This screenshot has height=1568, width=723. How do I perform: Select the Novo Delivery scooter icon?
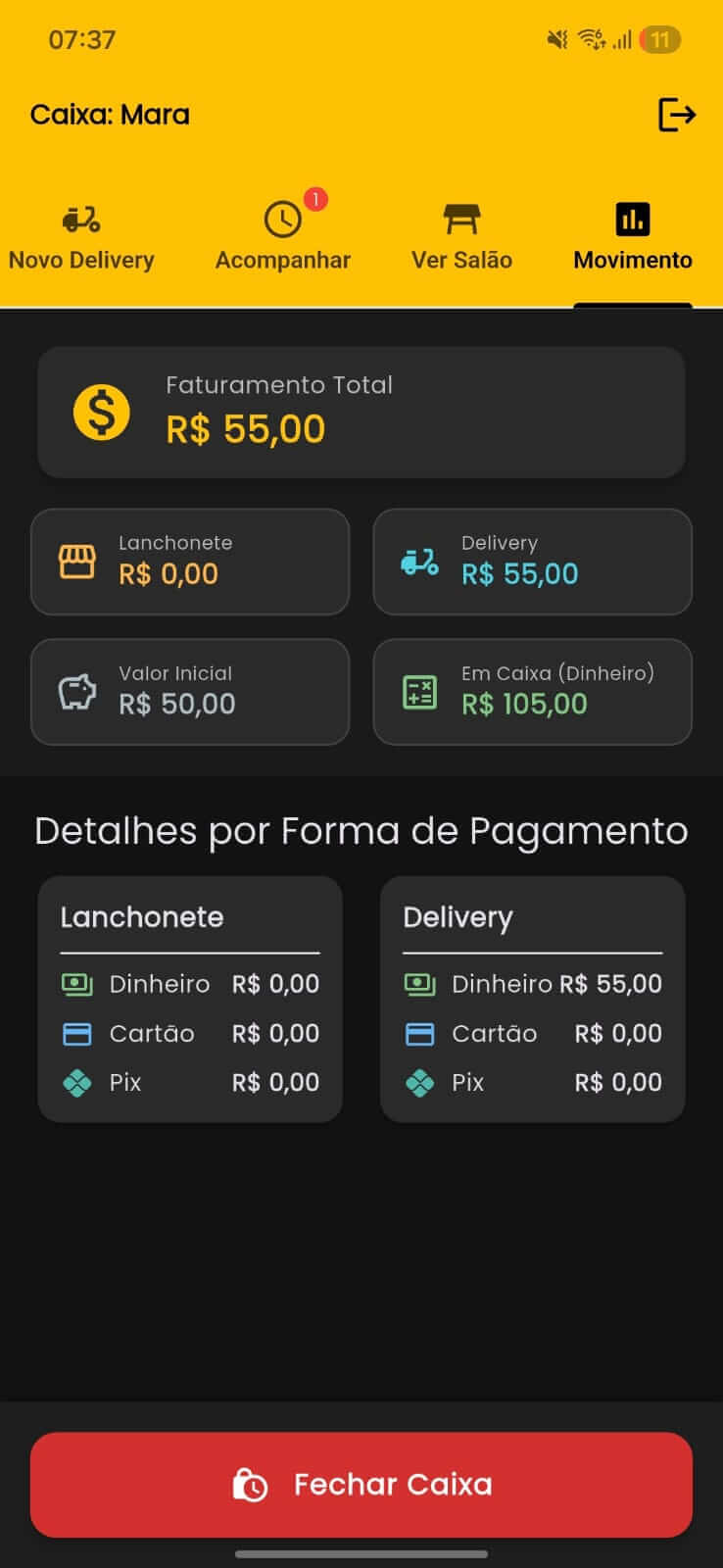pyautogui.click(x=80, y=220)
